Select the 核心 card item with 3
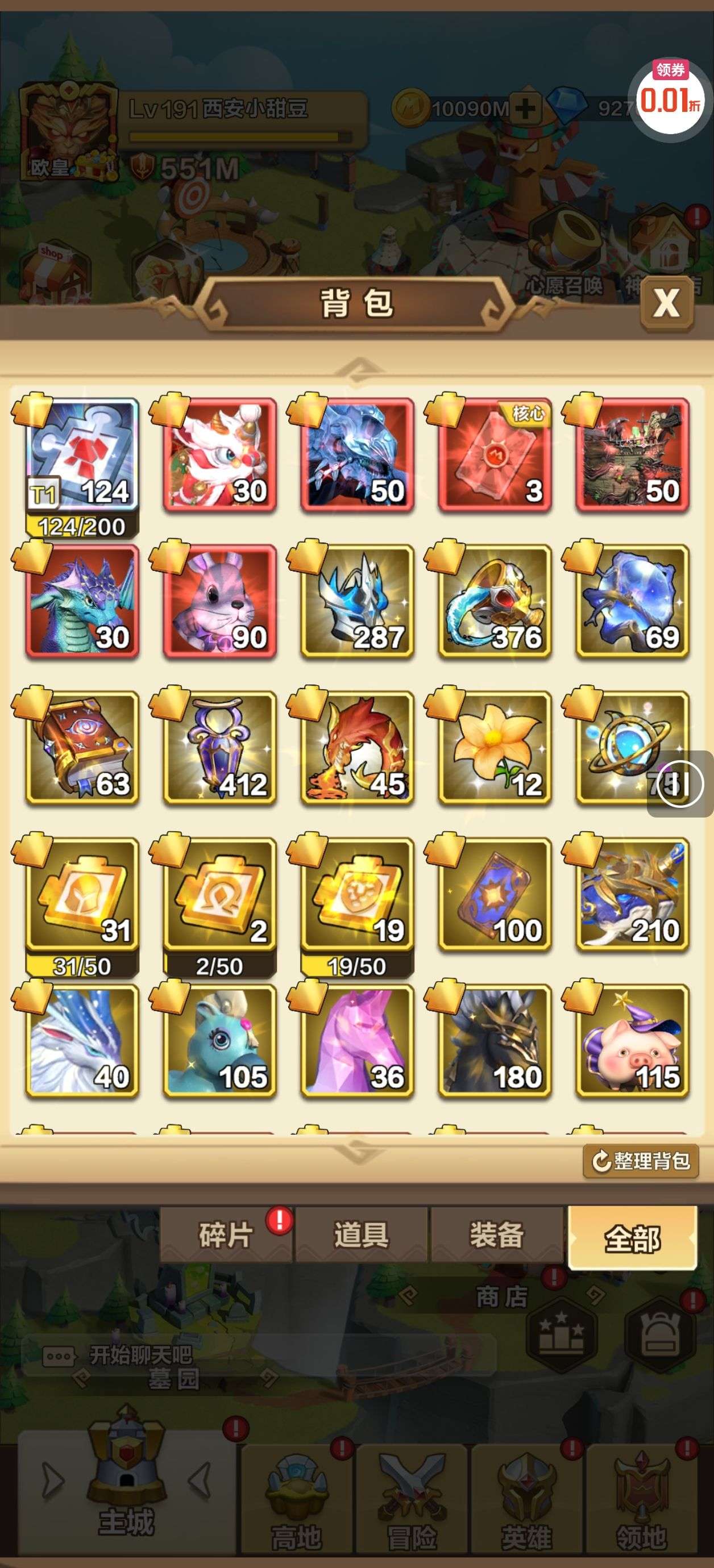Image resolution: width=714 pixels, height=1568 pixels. (495, 454)
